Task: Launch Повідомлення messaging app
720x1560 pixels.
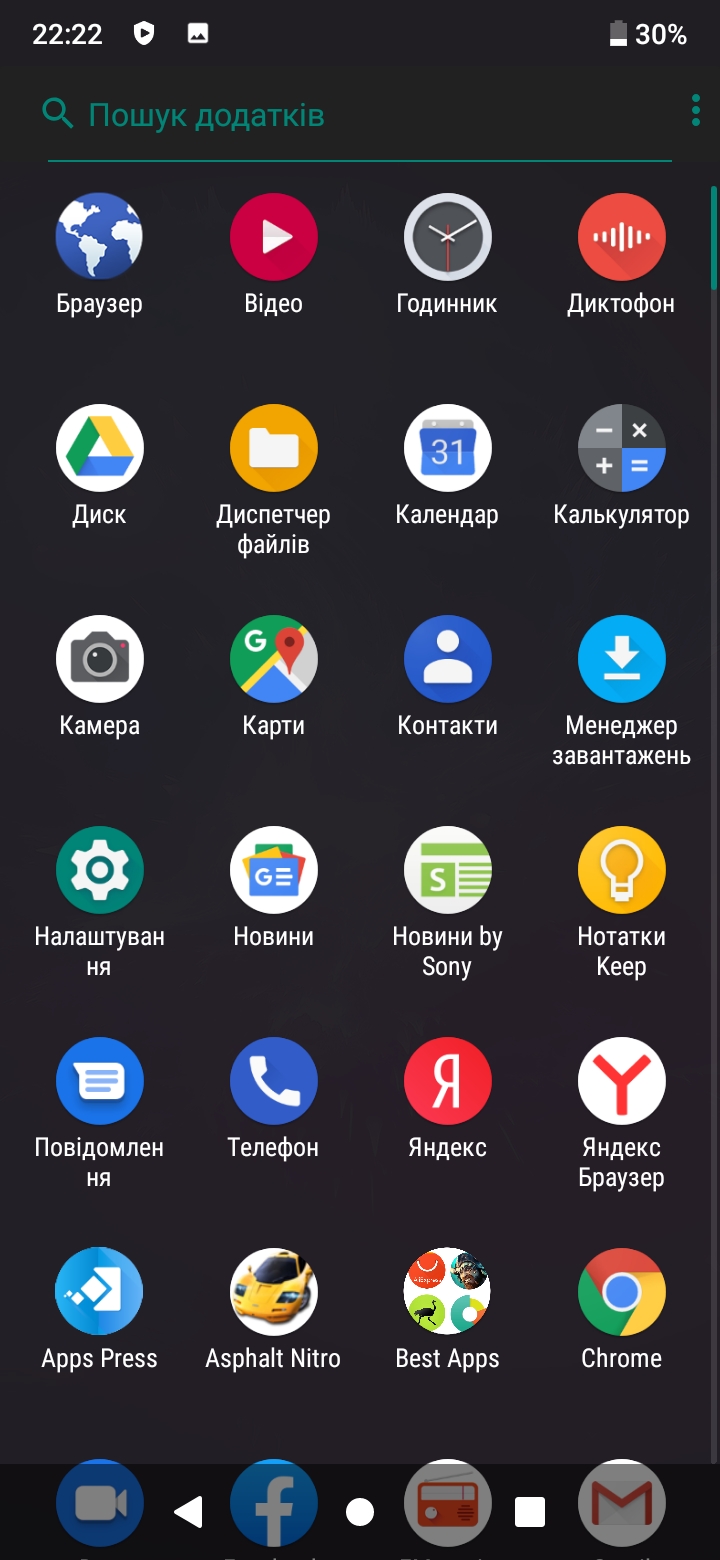Action: 99,1080
